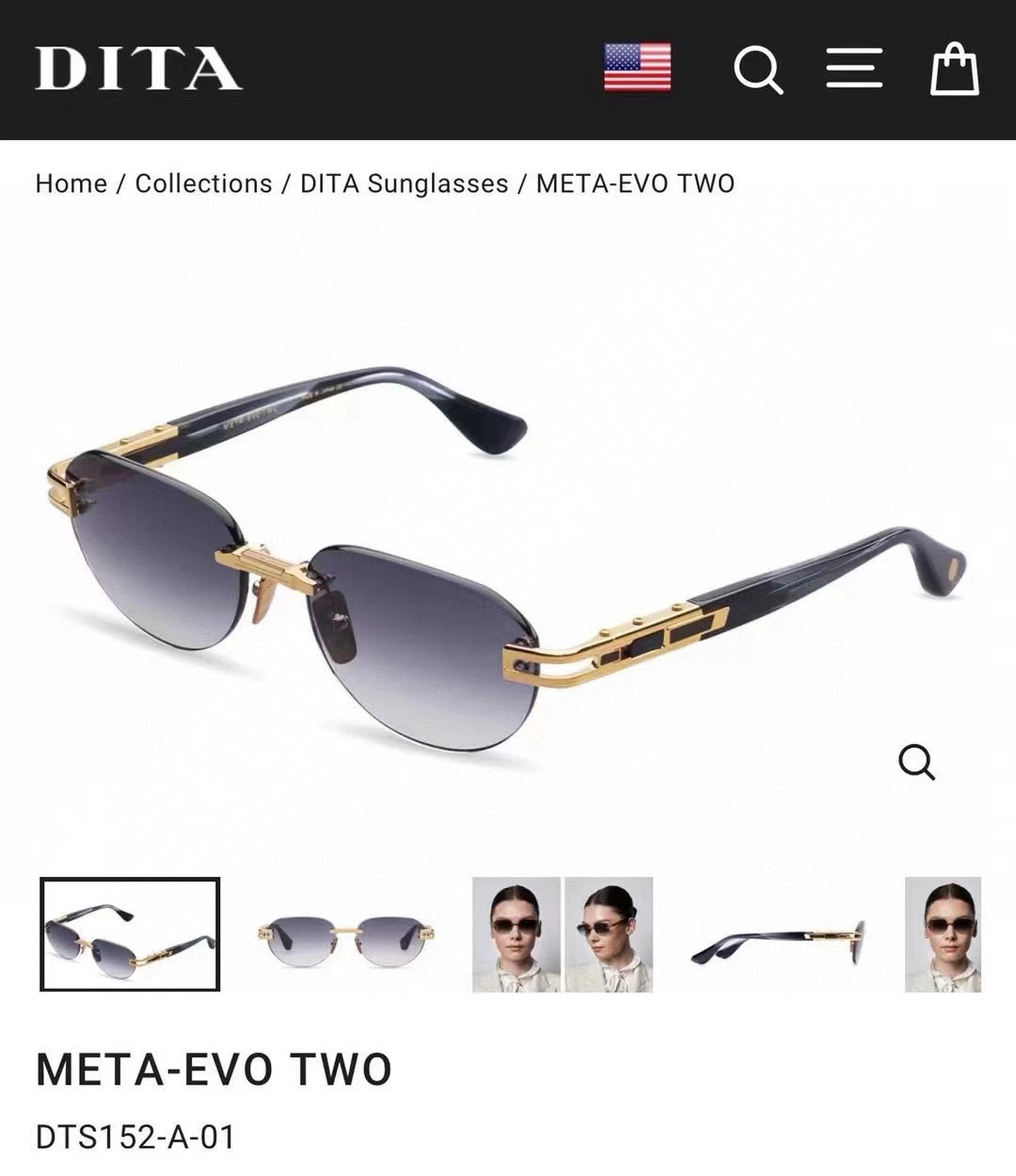Navigate to DITA Sunglasses breadcrumb

click(404, 183)
